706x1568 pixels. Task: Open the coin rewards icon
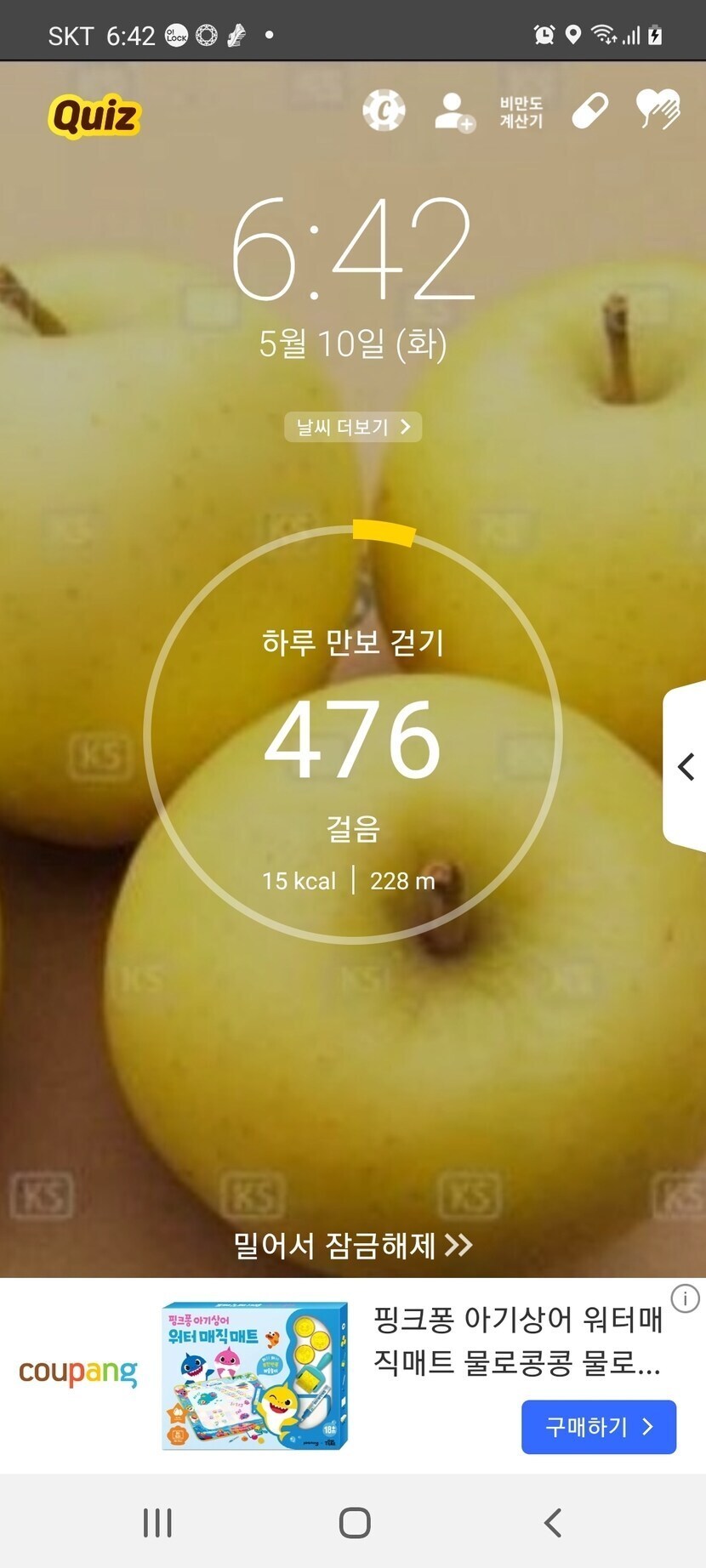pyautogui.click(x=384, y=111)
